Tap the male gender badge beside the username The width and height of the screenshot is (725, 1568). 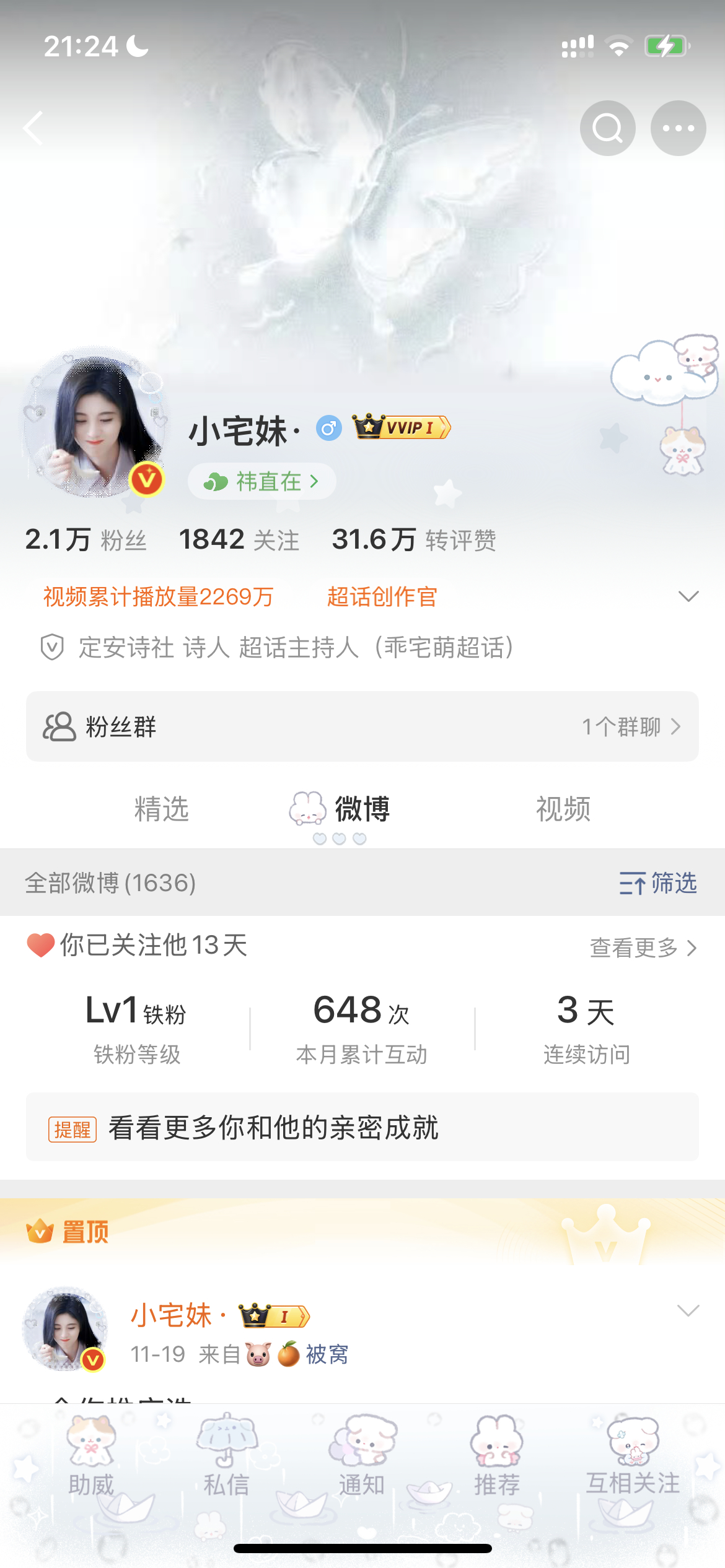pyautogui.click(x=327, y=427)
